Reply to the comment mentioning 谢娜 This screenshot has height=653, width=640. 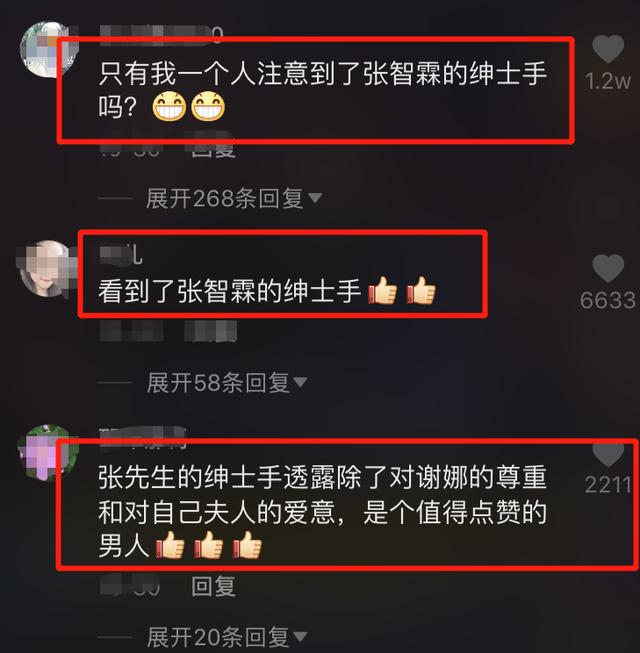click(x=213, y=586)
